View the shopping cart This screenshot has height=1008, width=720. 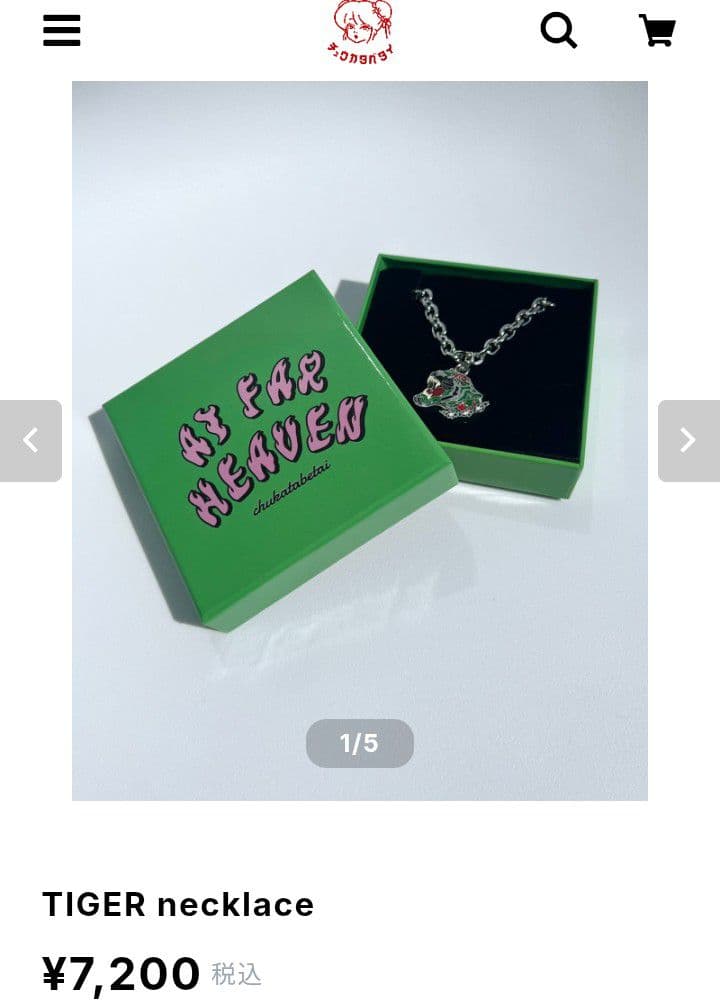657,30
